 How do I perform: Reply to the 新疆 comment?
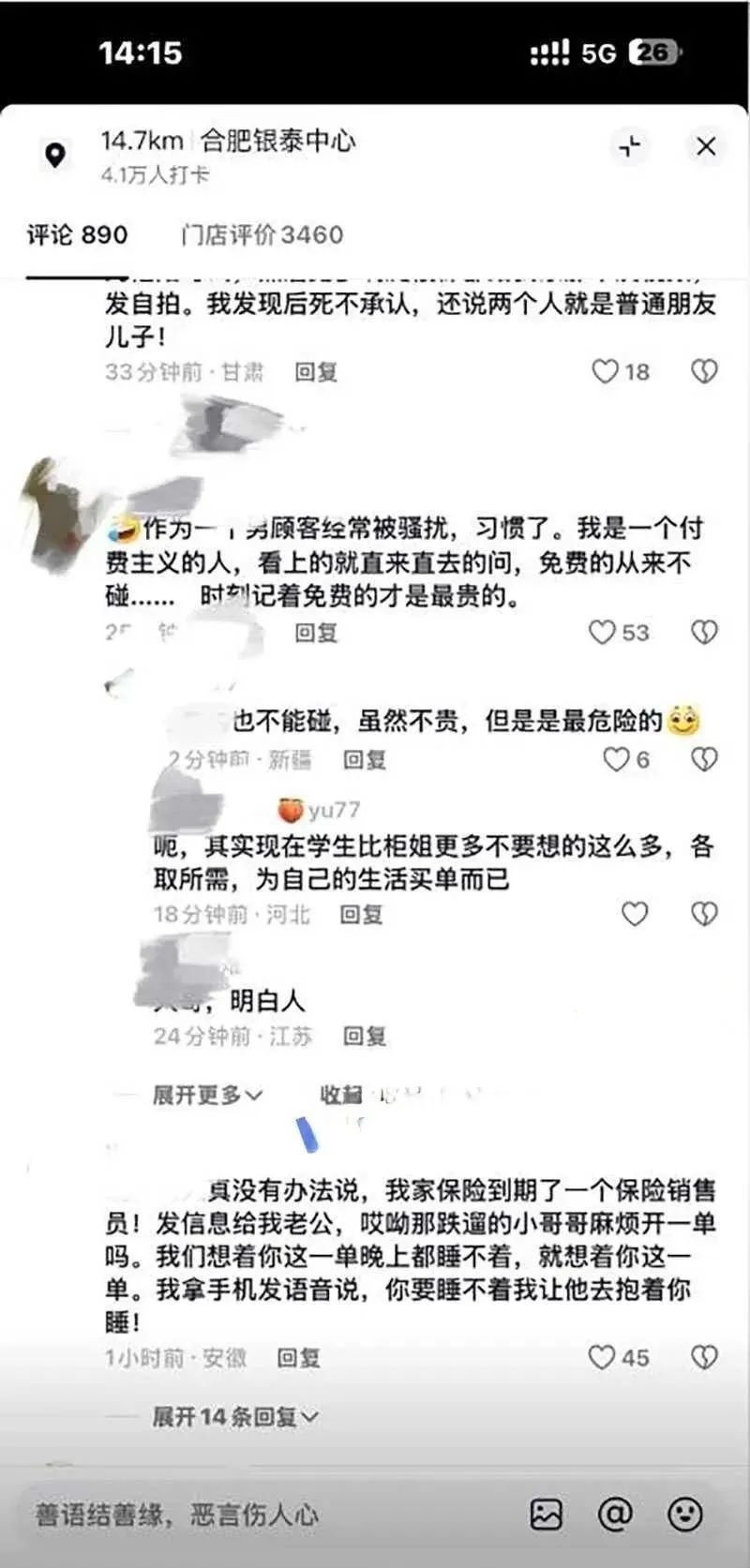click(x=365, y=759)
